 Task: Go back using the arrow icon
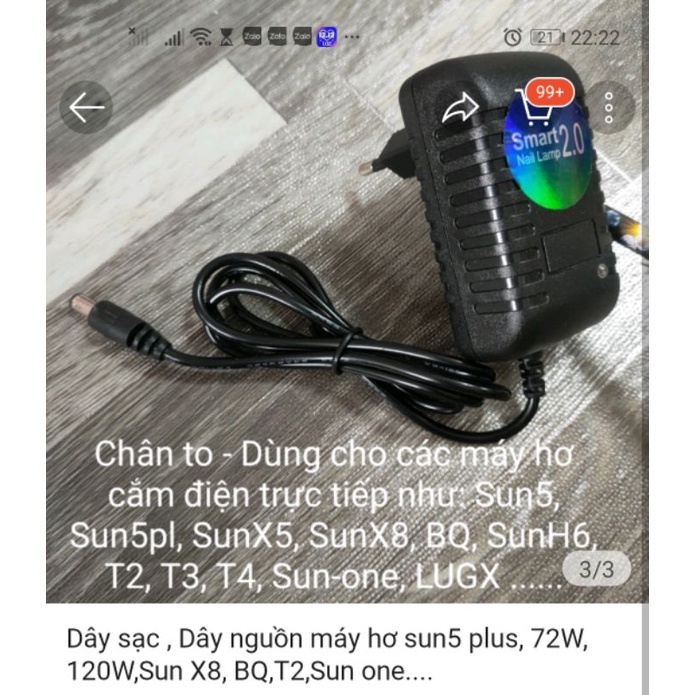pyautogui.click(x=86, y=108)
